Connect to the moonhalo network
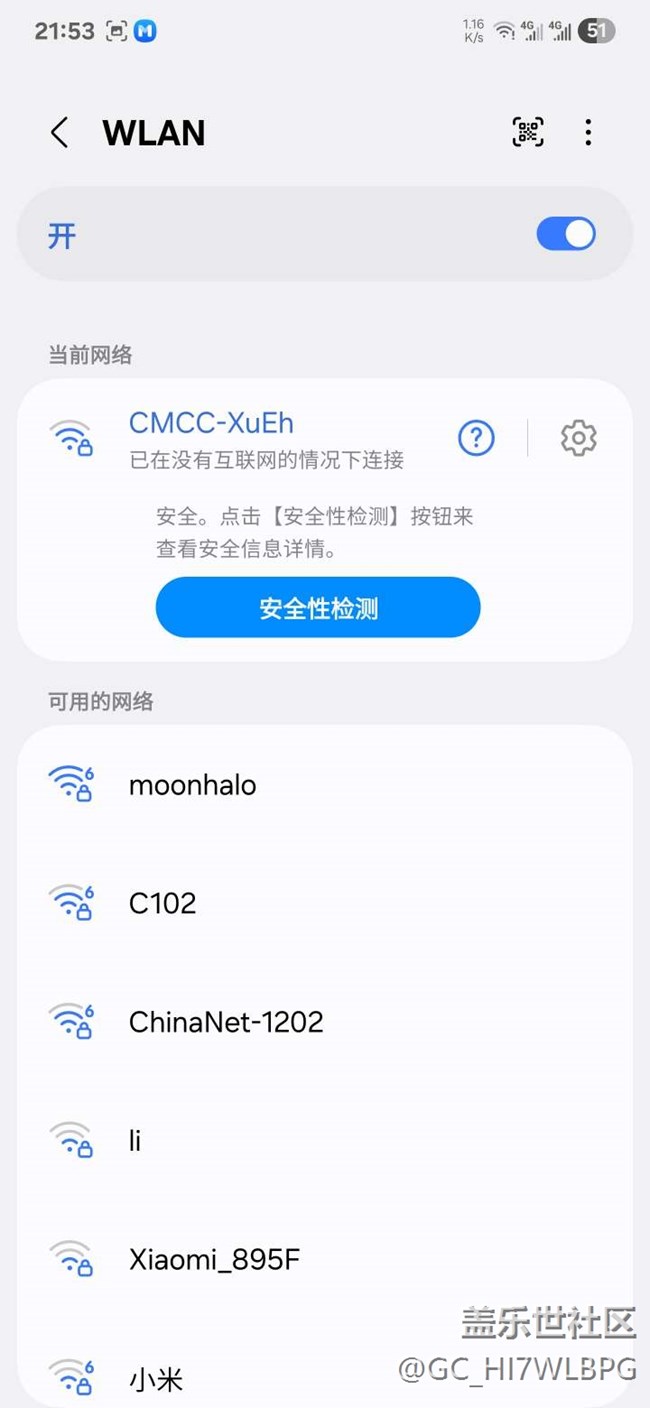650x1408 pixels. [x=325, y=785]
